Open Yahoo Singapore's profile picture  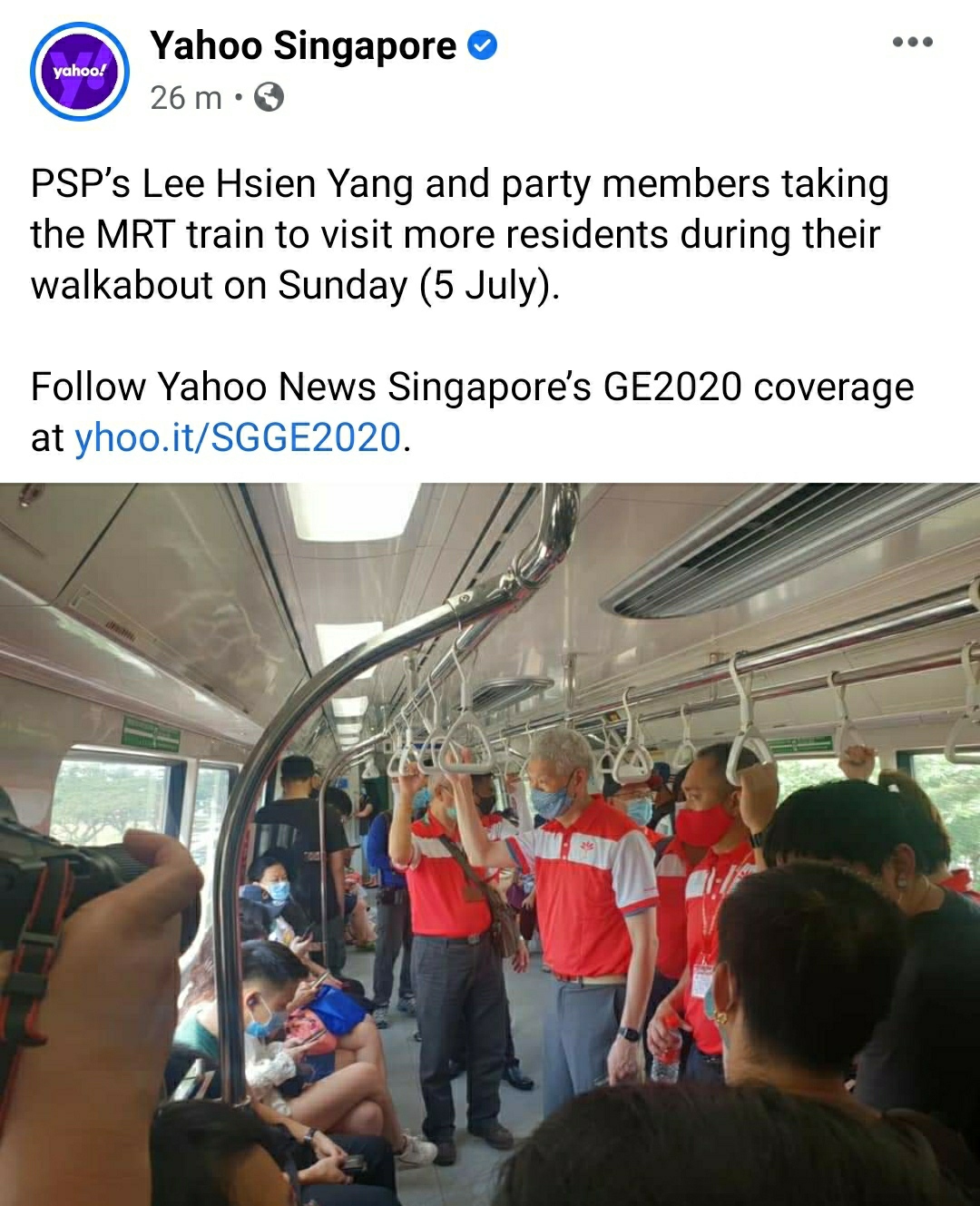point(79,72)
